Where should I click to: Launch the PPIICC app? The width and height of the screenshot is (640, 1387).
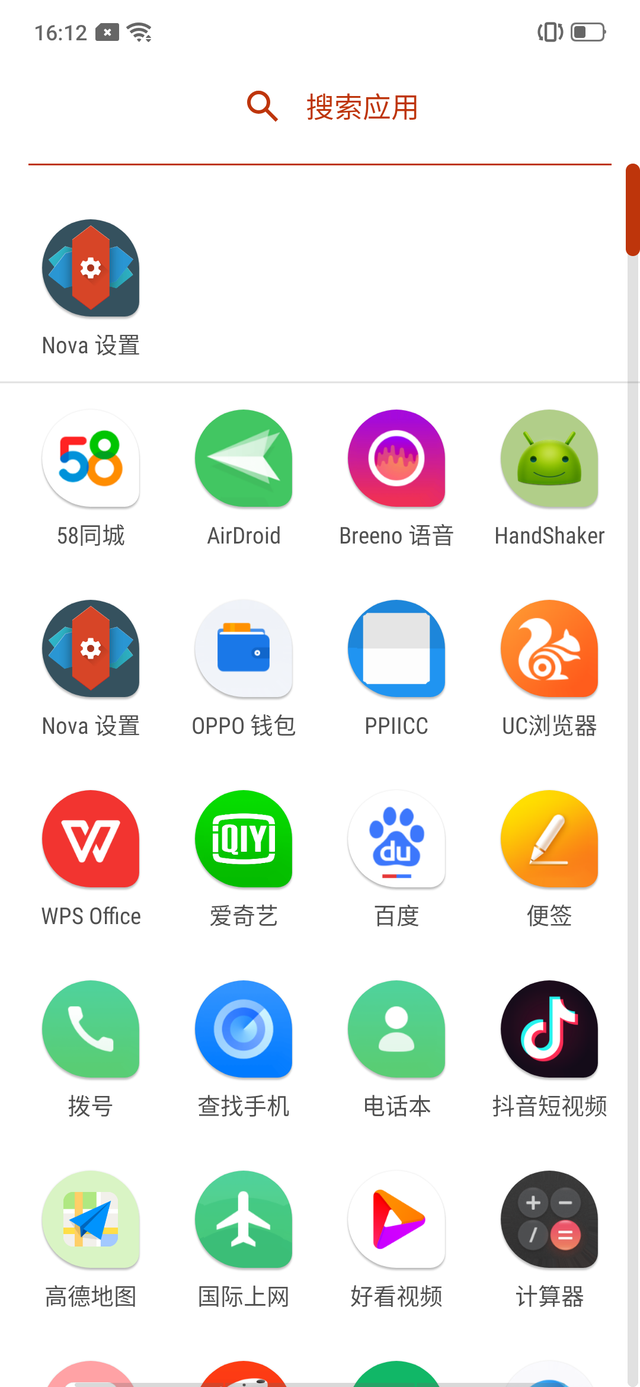396,649
